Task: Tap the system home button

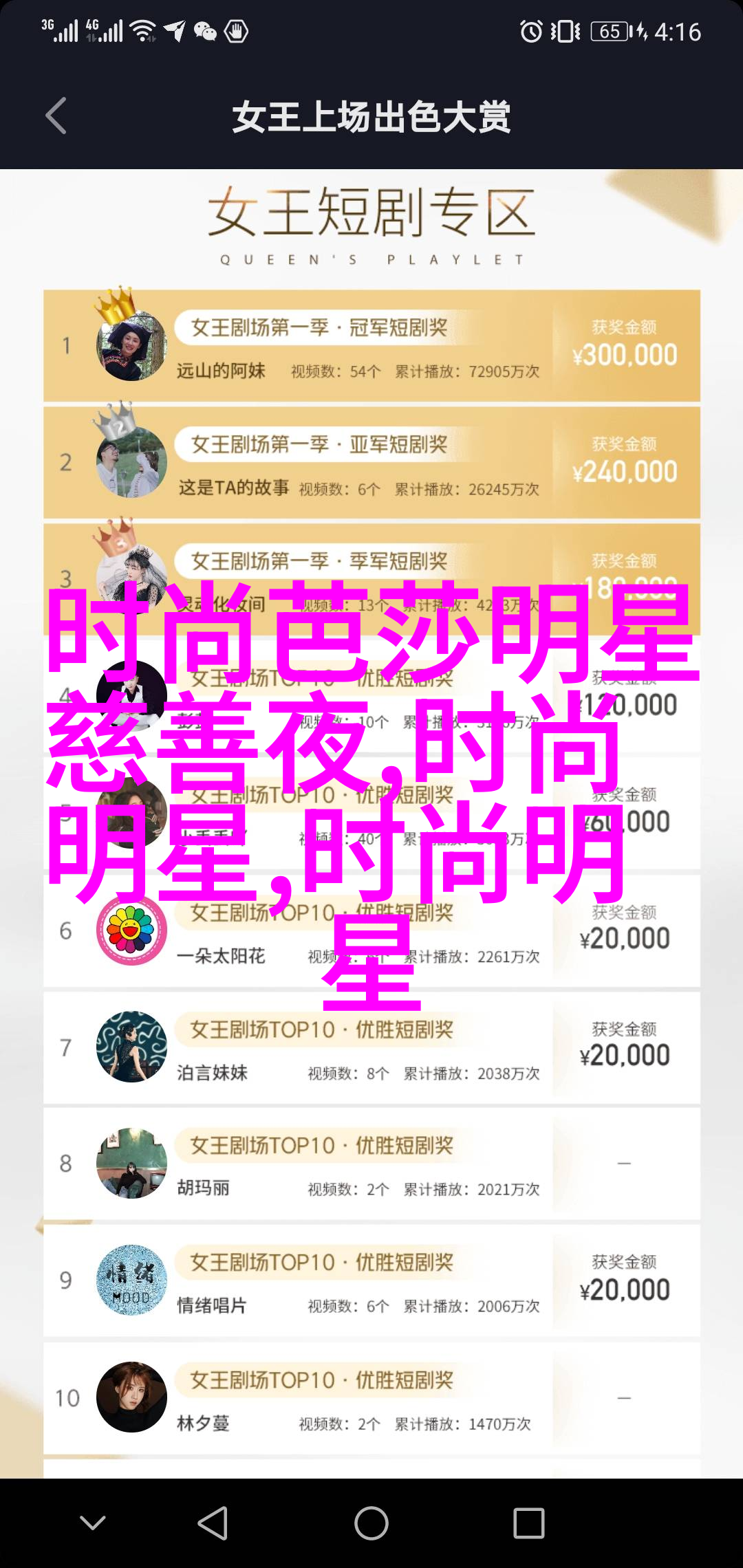Action: 371,1523
